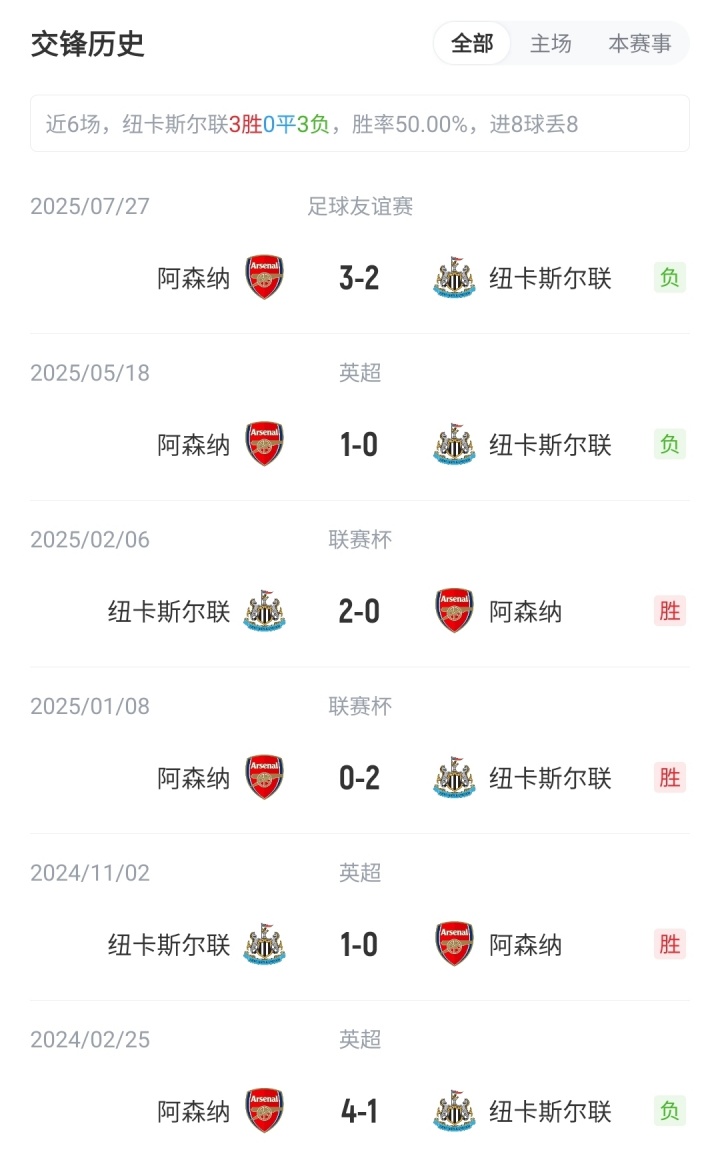Viewport: 720px width, 1152px height.
Task: Switch to the 主场 tab
Action: 551,44
